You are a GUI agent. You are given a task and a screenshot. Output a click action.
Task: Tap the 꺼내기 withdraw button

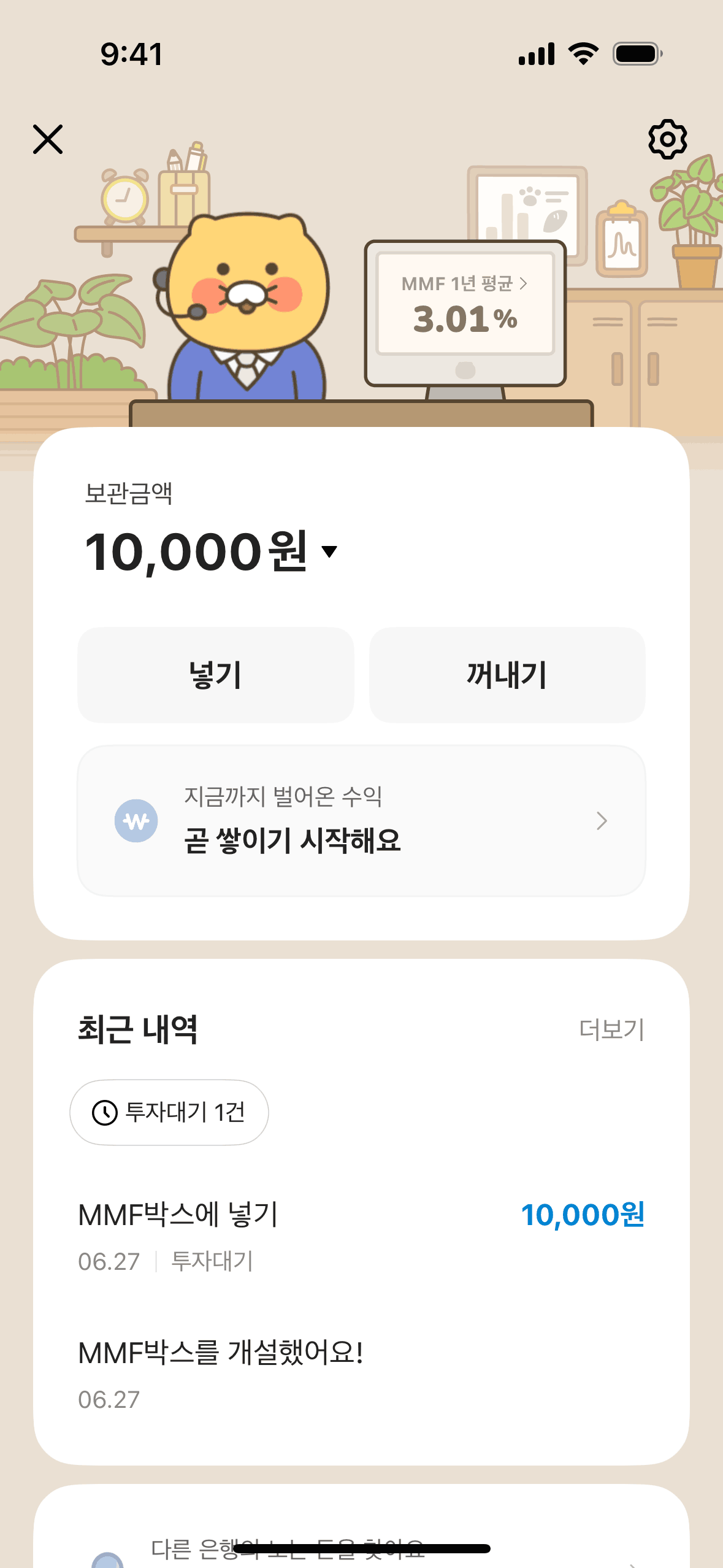tap(507, 675)
